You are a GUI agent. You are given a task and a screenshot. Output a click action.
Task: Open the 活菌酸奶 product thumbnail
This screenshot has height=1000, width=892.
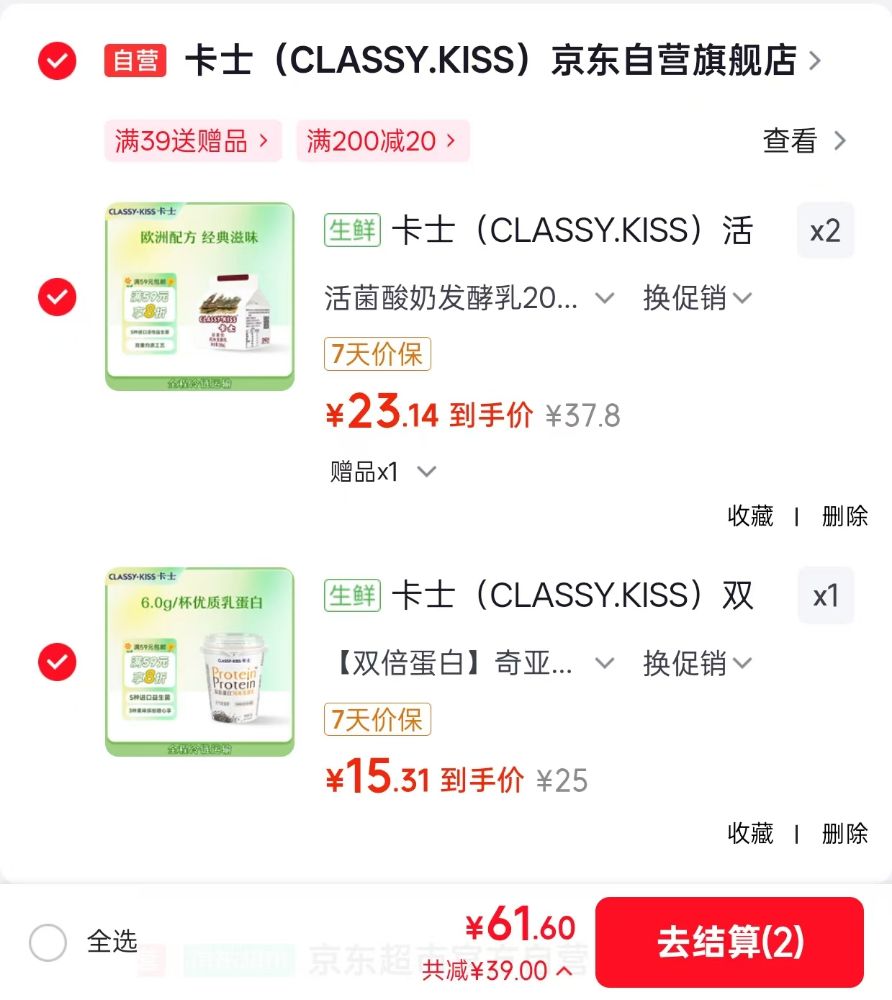coord(200,297)
